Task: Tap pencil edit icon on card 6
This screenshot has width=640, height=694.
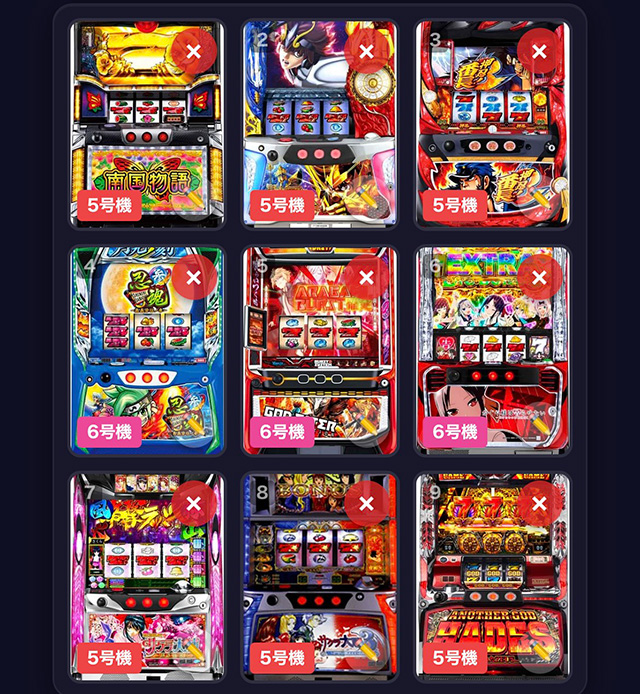Action: click(x=540, y=426)
